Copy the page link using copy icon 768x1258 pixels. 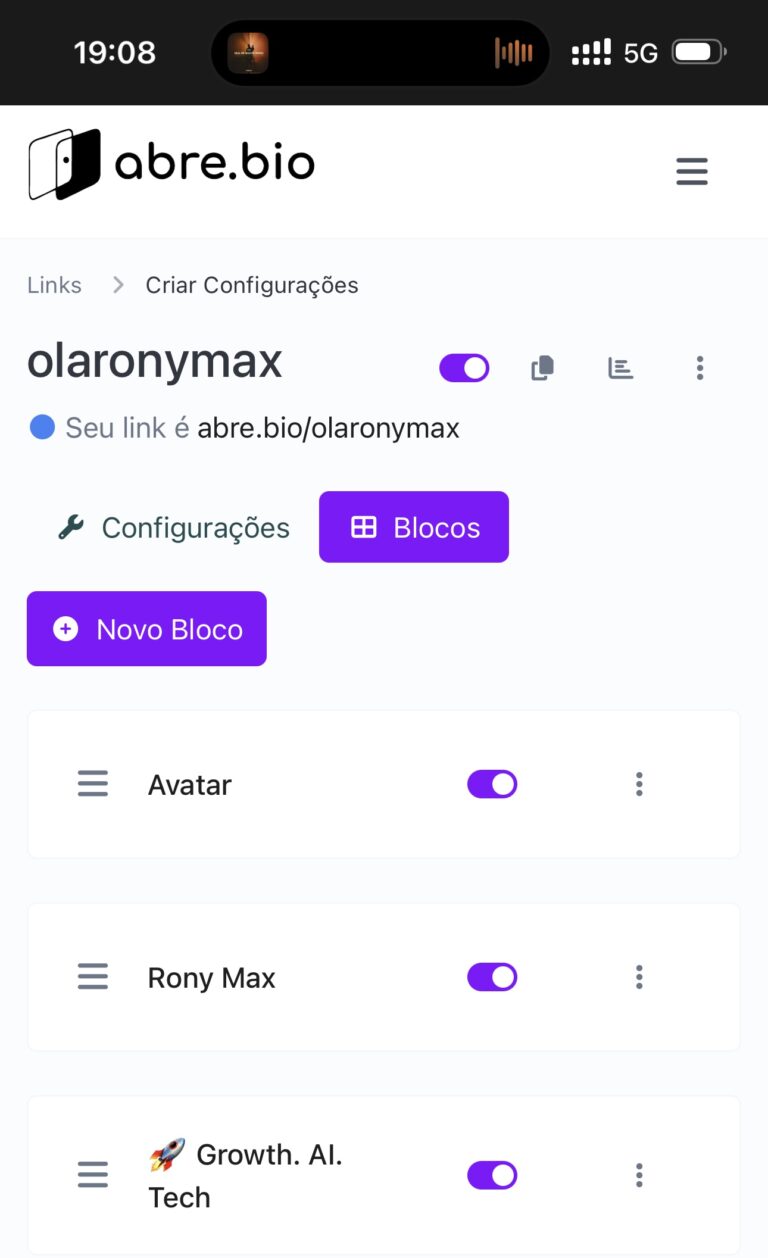pyautogui.click(x=541, y=367)
